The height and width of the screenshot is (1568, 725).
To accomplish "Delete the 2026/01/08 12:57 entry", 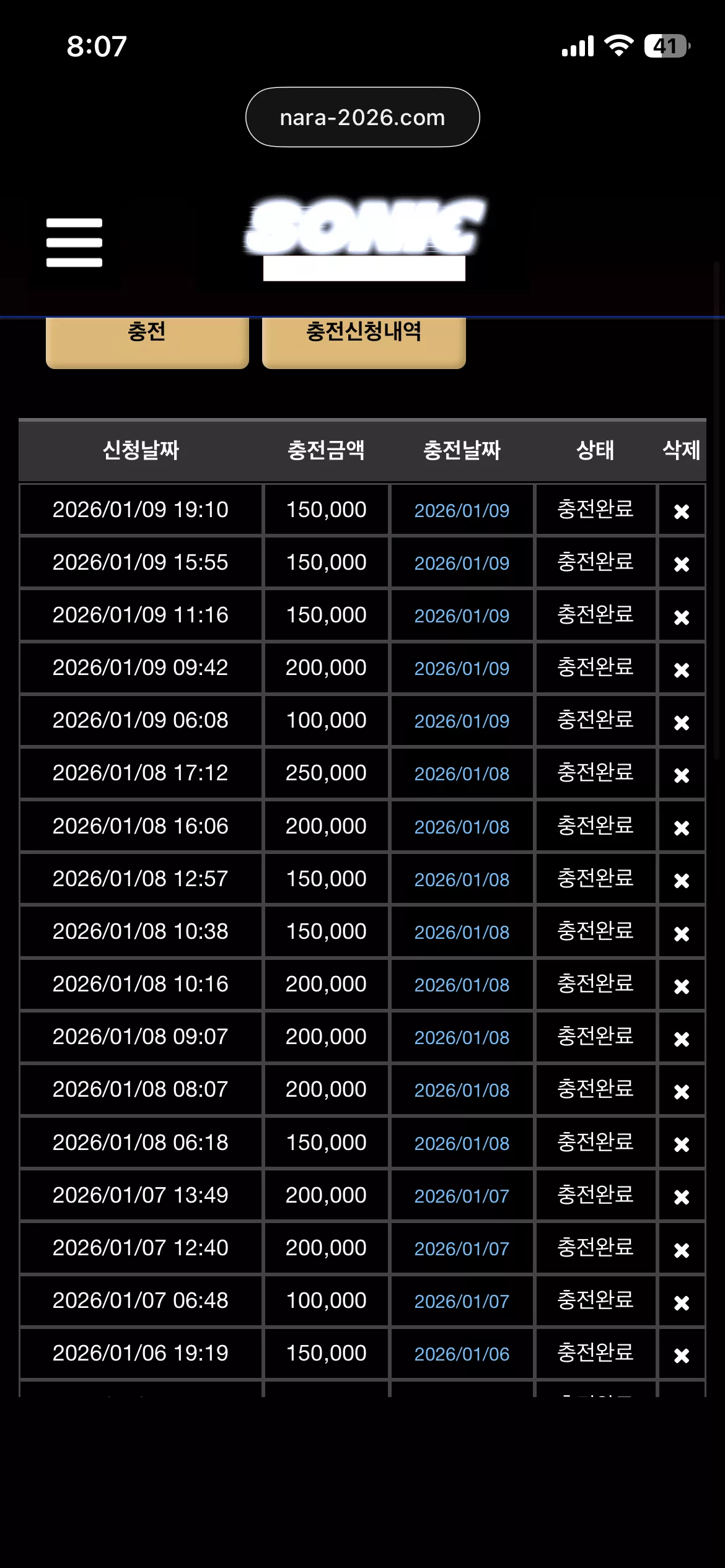I will (x=682, y=881).
